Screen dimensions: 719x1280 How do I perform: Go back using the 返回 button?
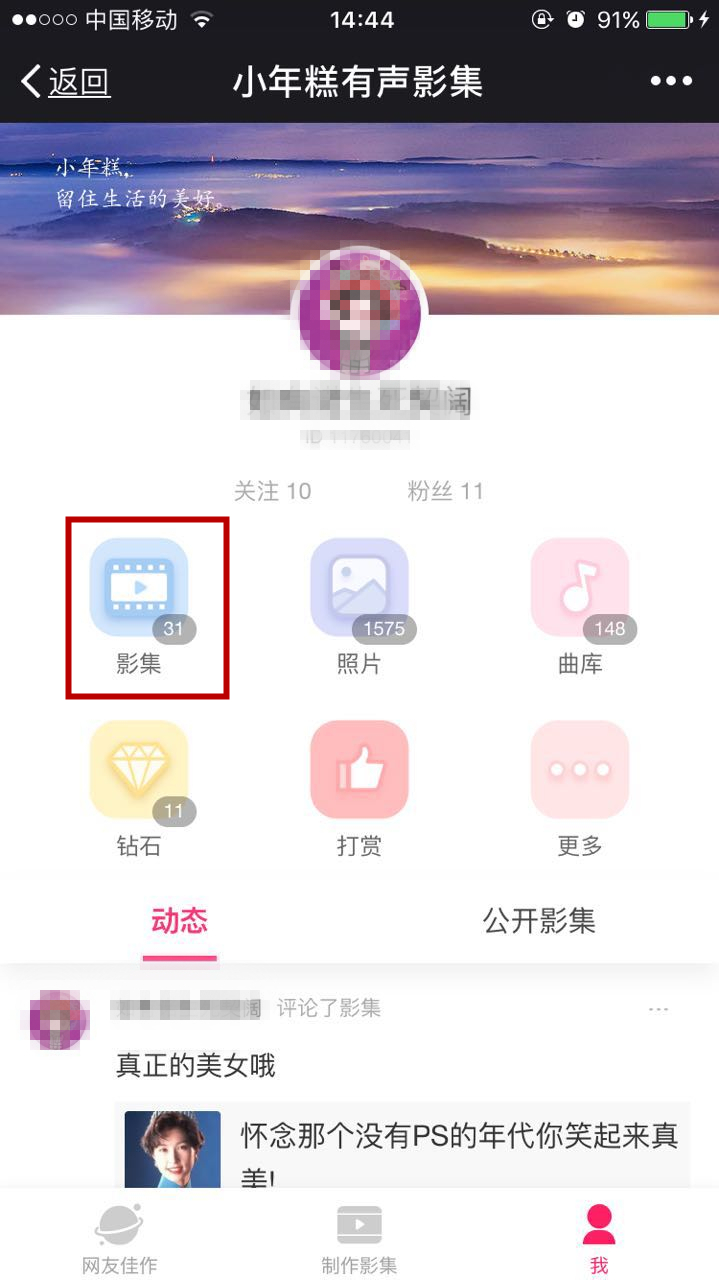66,82
